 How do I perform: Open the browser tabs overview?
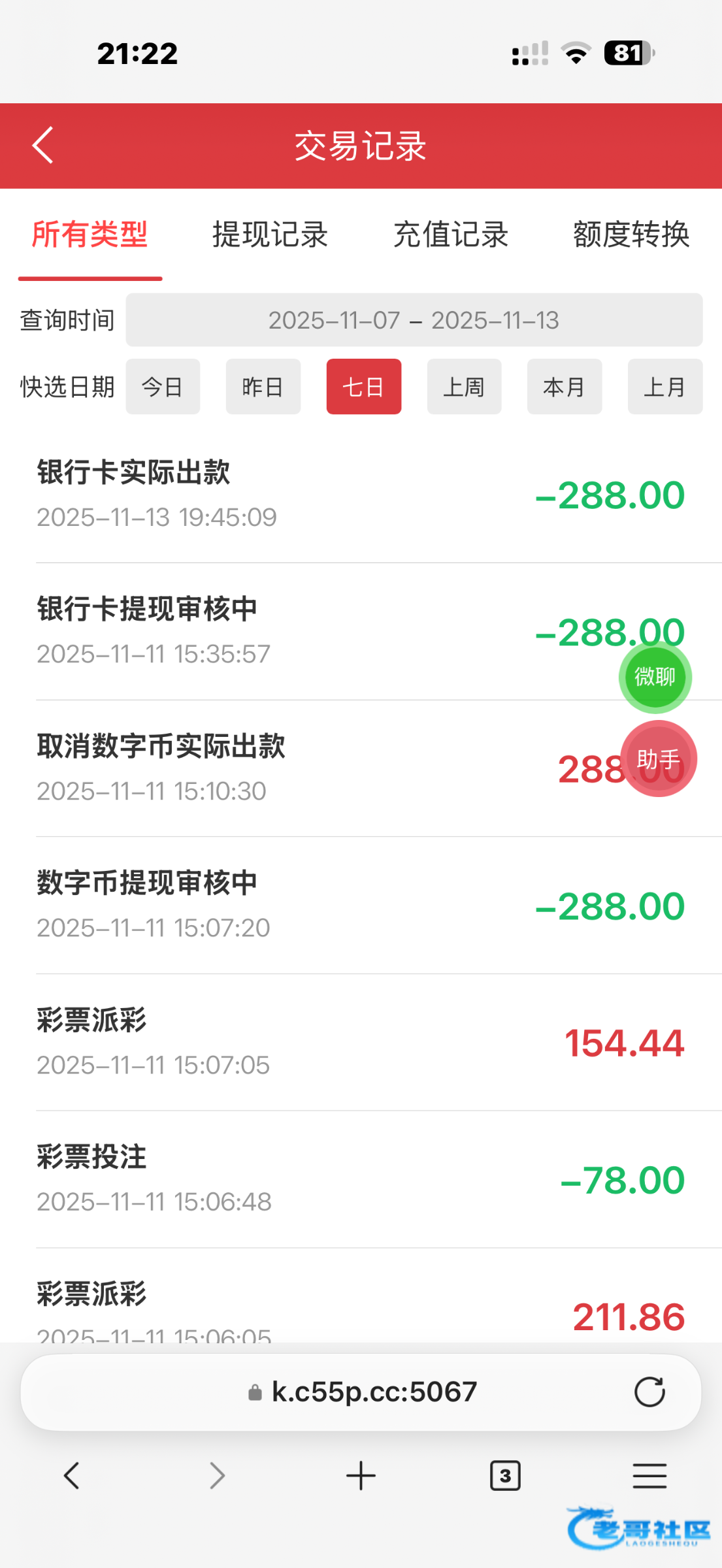pyautogui.click(x=505, y=1476)
